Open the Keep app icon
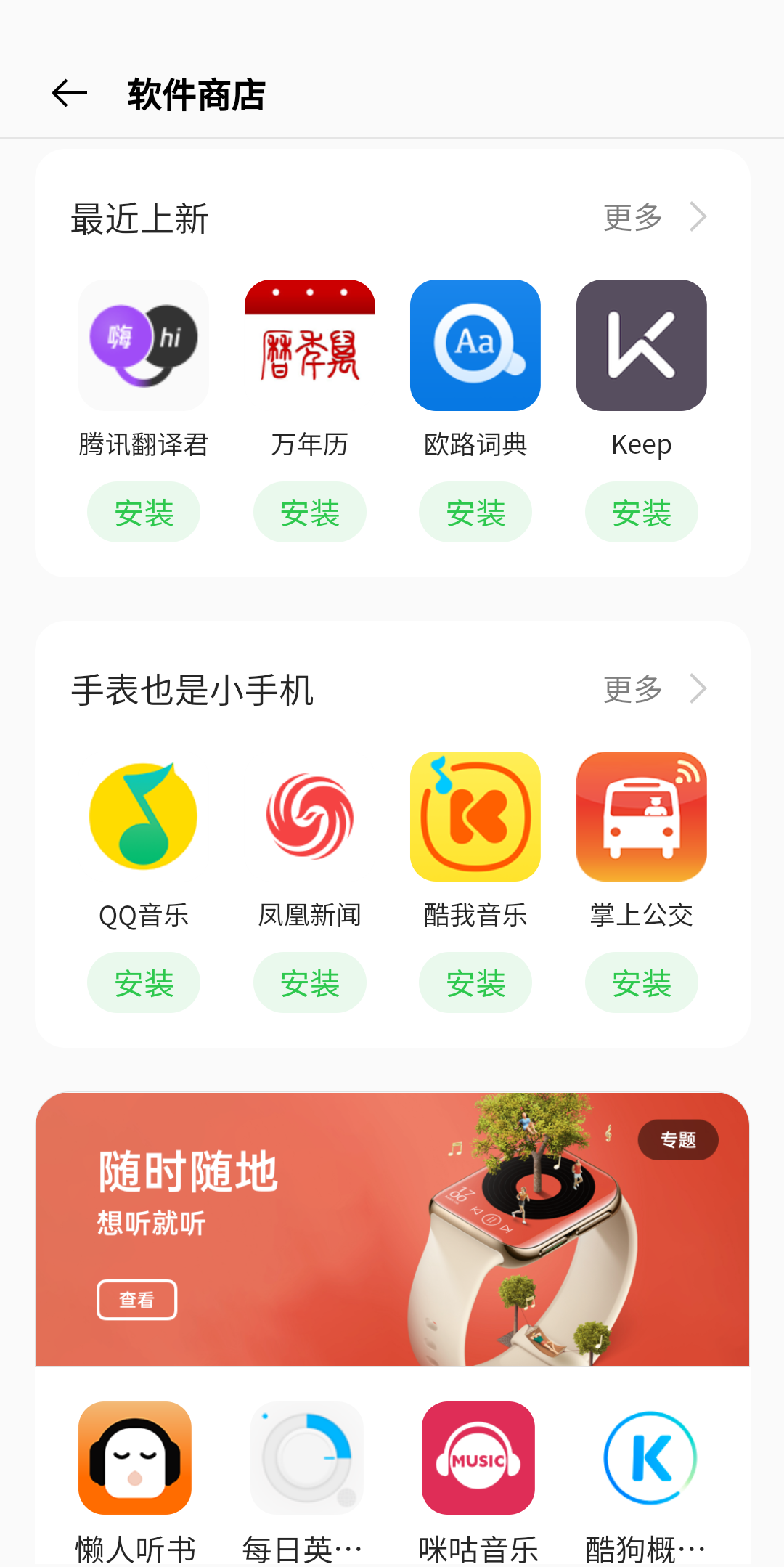Screen dimensions: 784x1567 click(x=642, y=346)
